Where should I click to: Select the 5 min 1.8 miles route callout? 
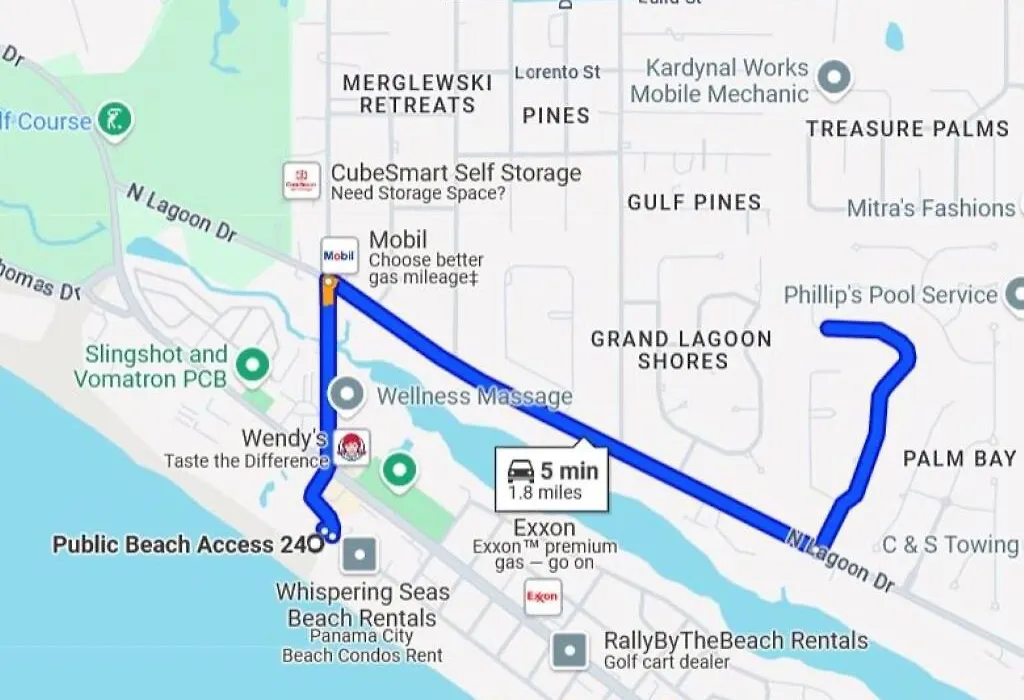(552, 480)
